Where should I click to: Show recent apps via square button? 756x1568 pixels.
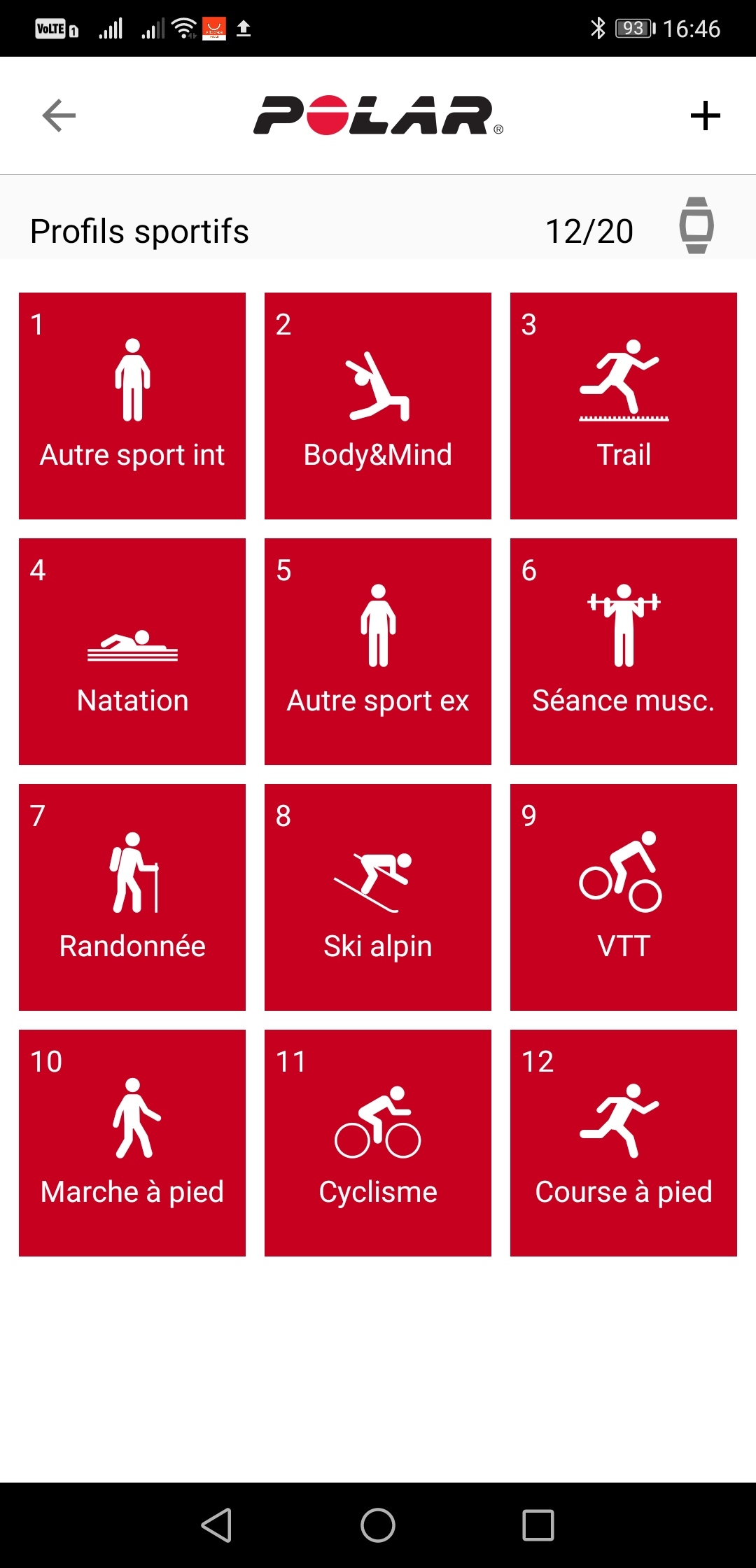coord(538,1525)
